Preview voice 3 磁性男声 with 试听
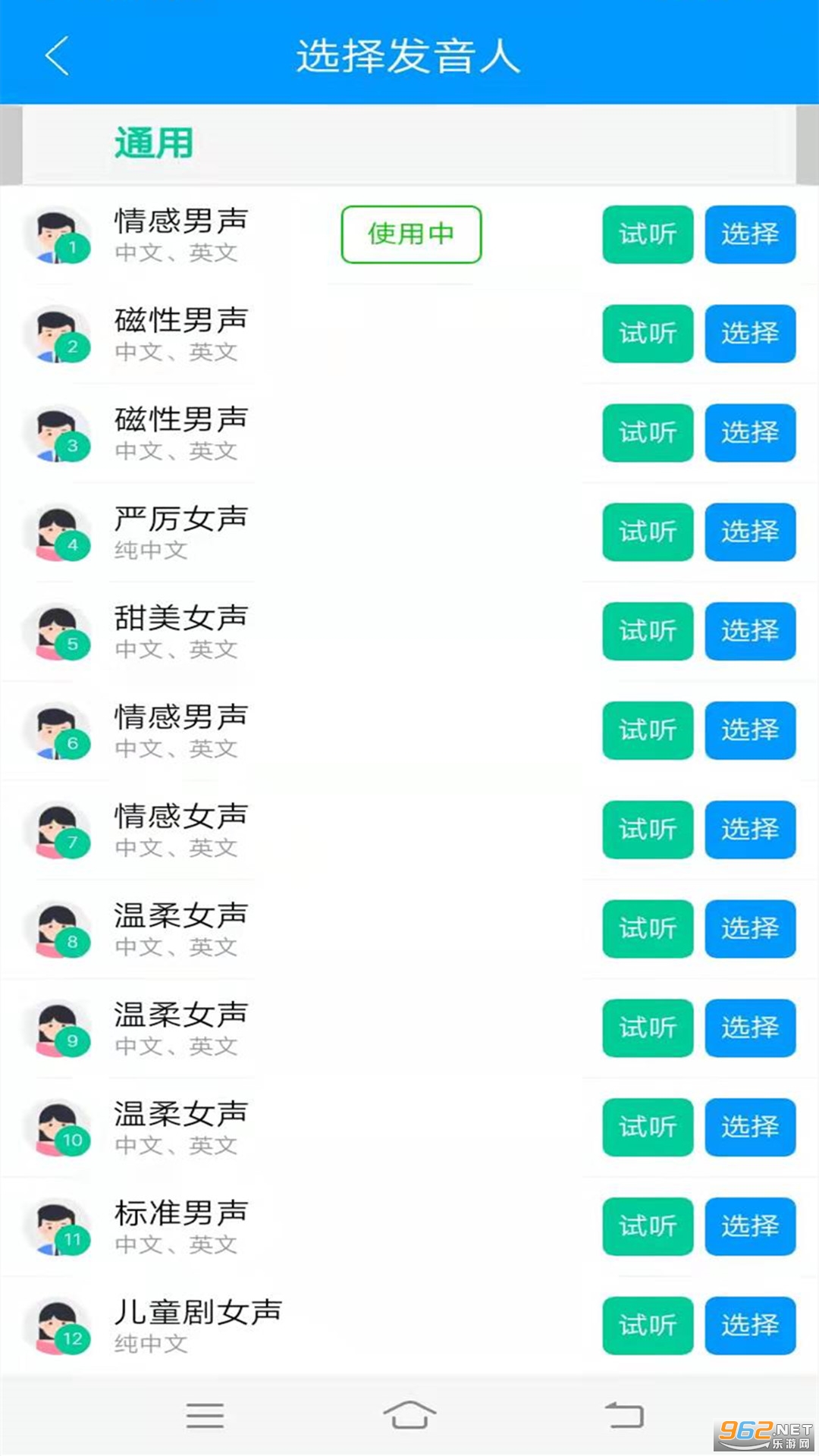The image size is (819, 1456). [648, 433]
